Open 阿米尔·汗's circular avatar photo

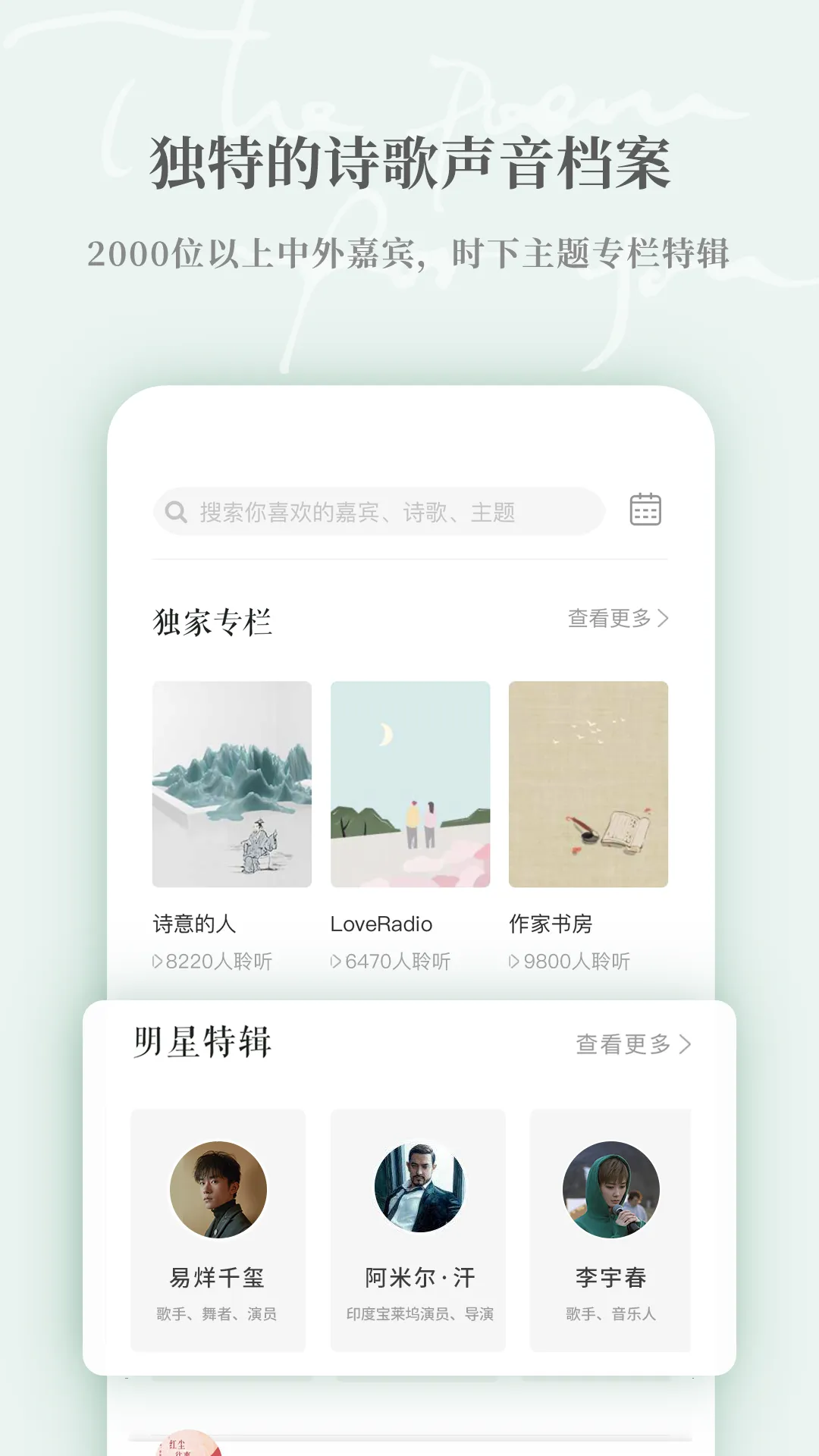click(x=419, y=1188)
